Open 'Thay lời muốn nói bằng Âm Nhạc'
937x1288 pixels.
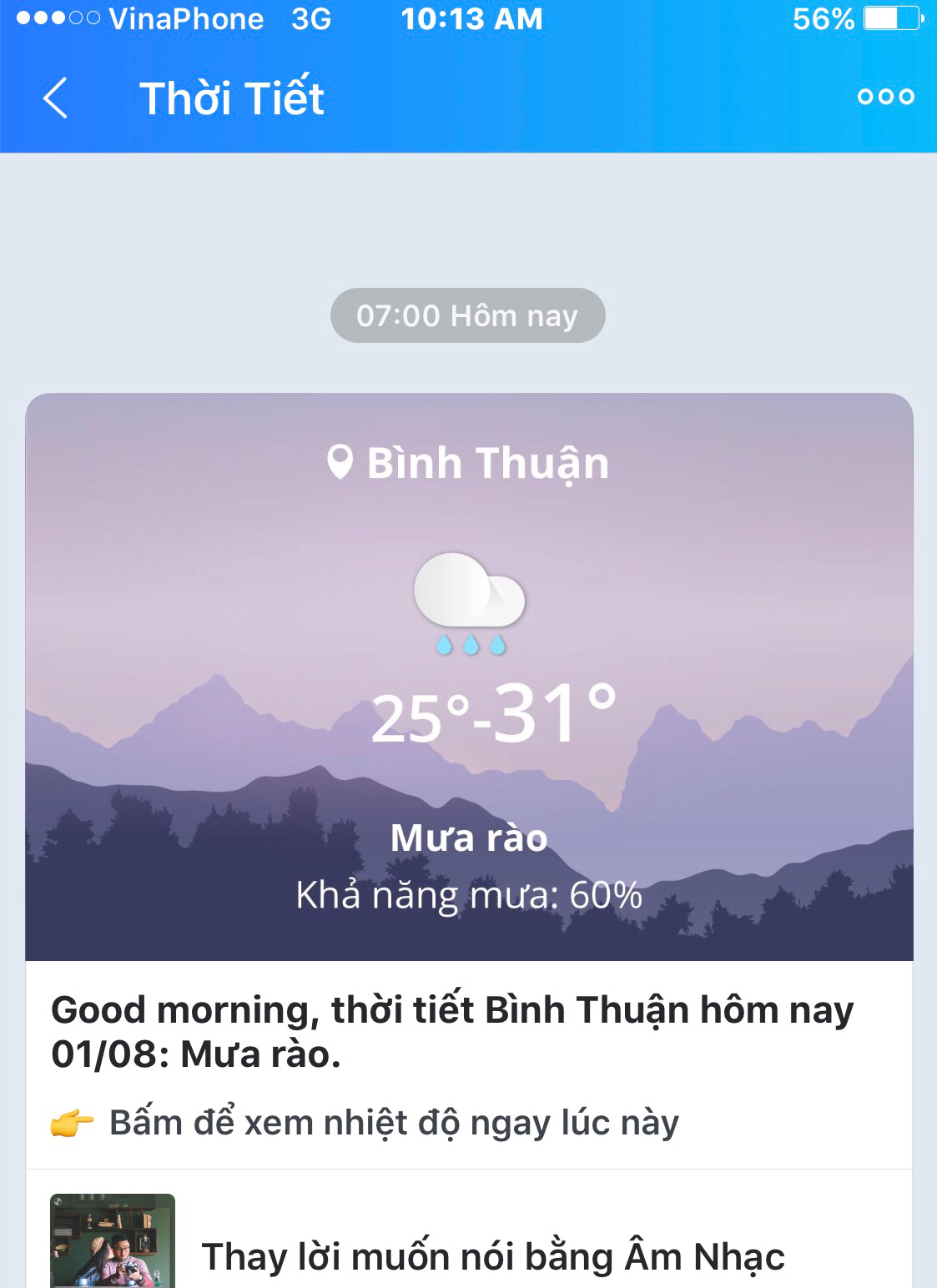click(492, 1255)
